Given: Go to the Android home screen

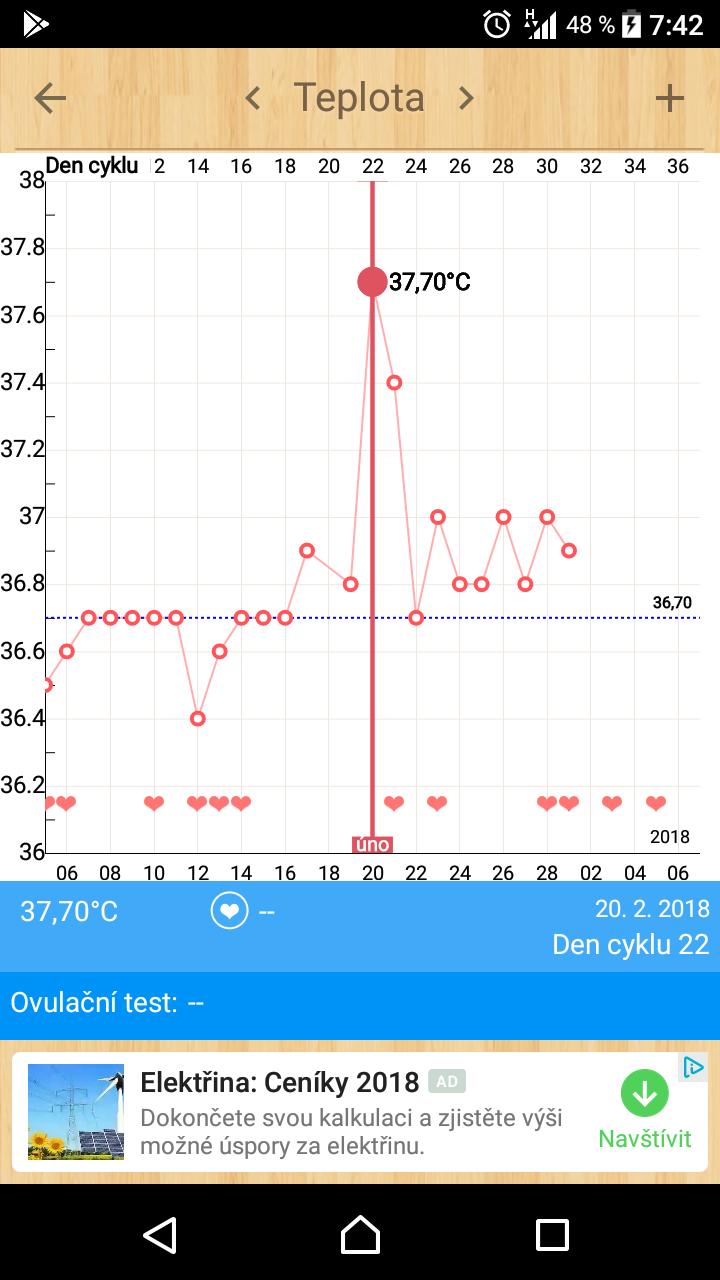Looking at the screenshot, I should click(x=360, y=1235).
